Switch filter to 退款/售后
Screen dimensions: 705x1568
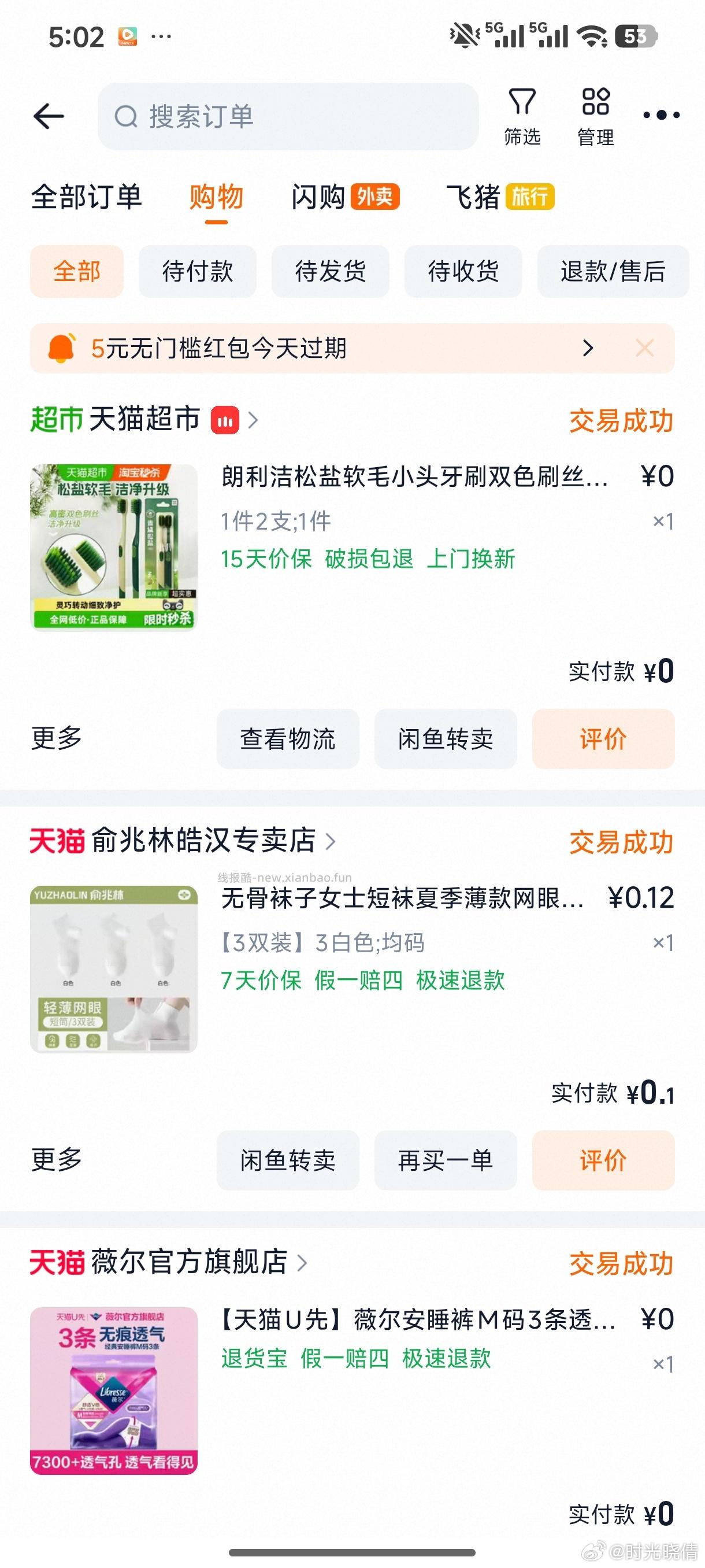pos(612,272)
